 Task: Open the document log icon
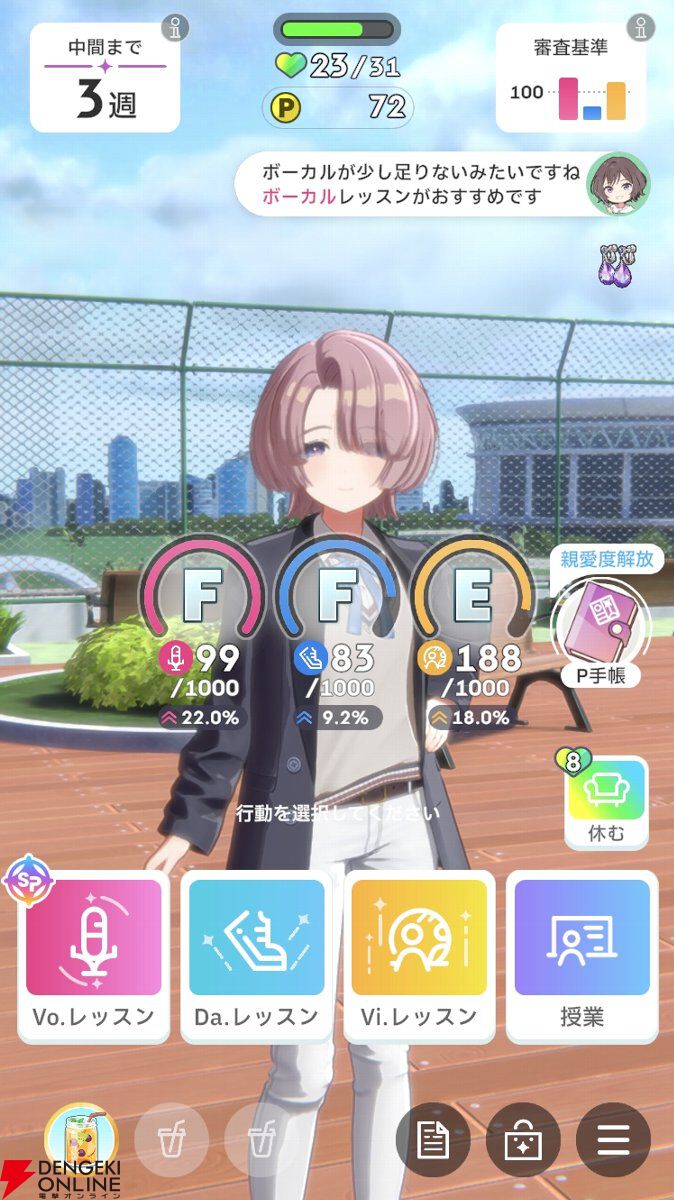(433, 1140)
